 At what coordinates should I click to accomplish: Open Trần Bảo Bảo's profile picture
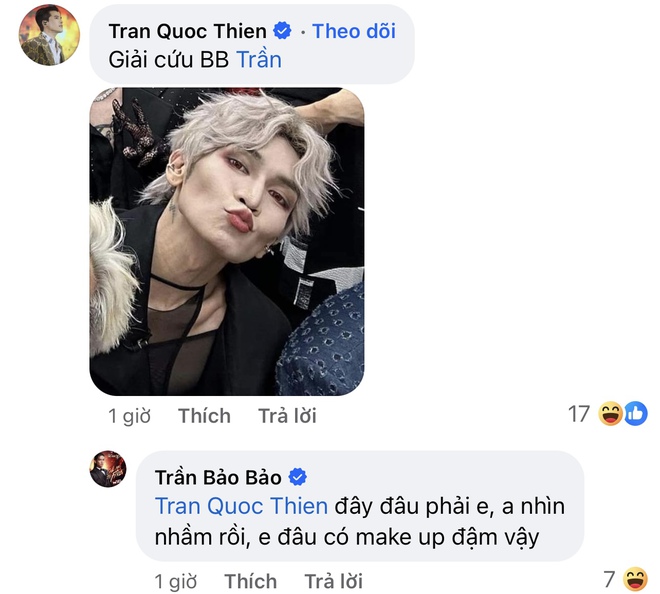(x=108, y=469)
